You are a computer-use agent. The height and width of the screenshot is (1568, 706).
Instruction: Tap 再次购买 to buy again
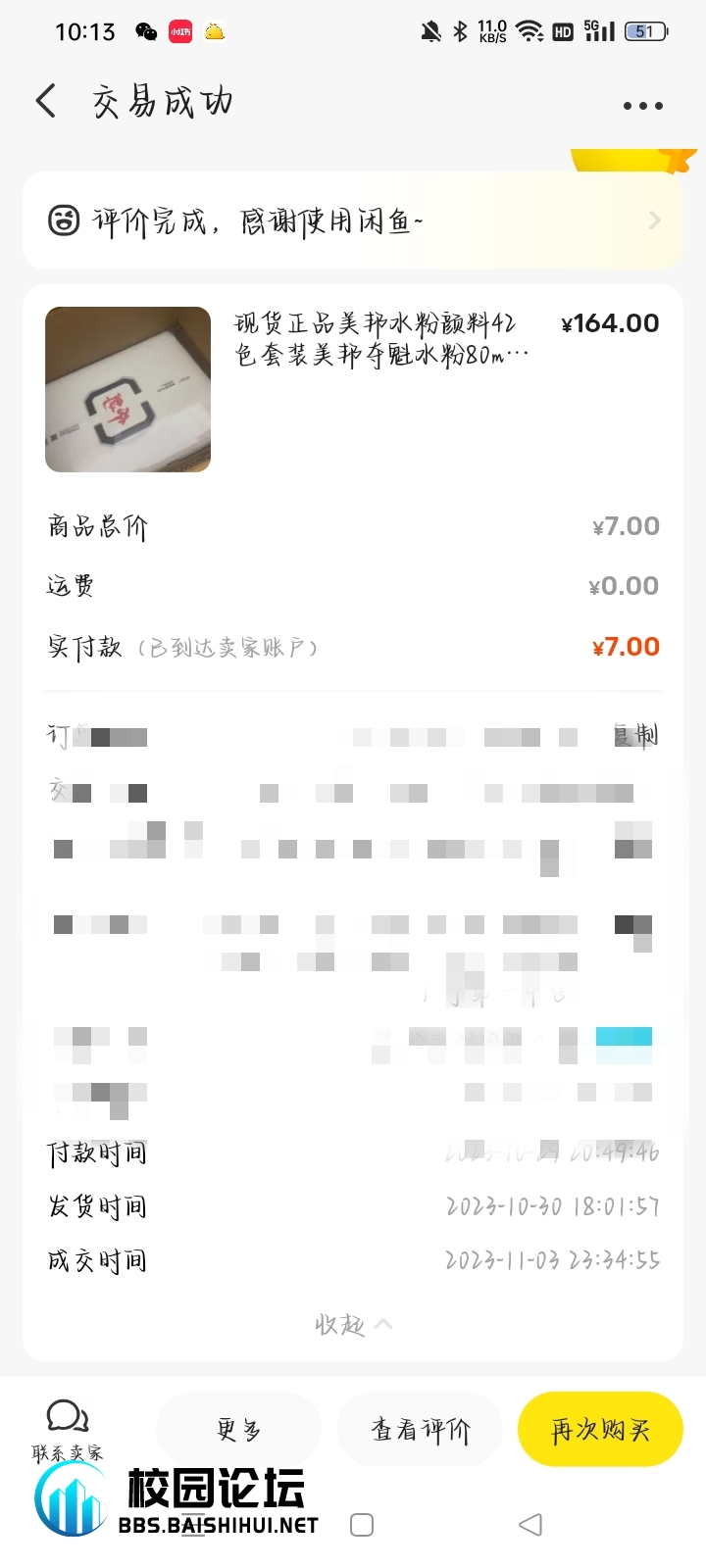coord(599,1429)
